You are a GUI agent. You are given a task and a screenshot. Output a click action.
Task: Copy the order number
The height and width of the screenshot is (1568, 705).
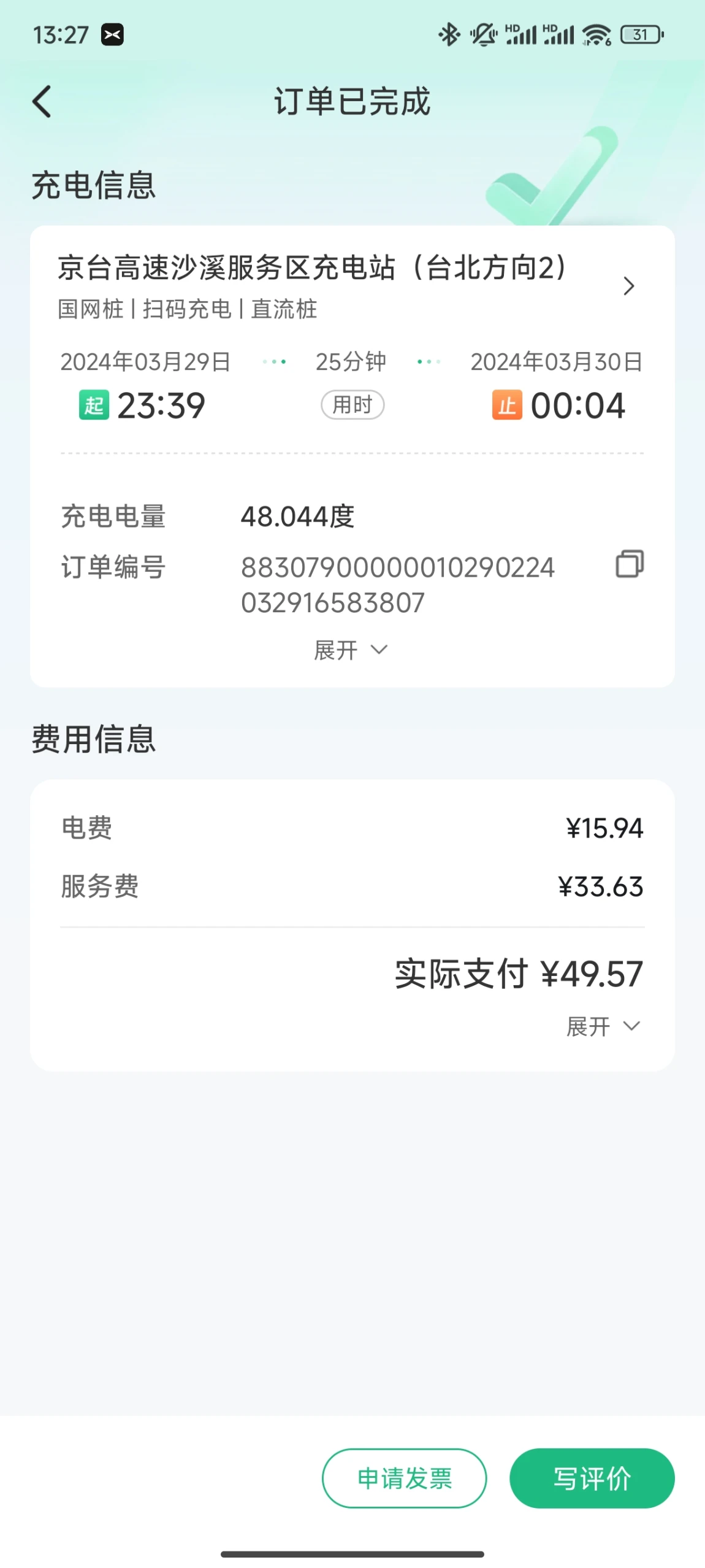click(629, 564)
